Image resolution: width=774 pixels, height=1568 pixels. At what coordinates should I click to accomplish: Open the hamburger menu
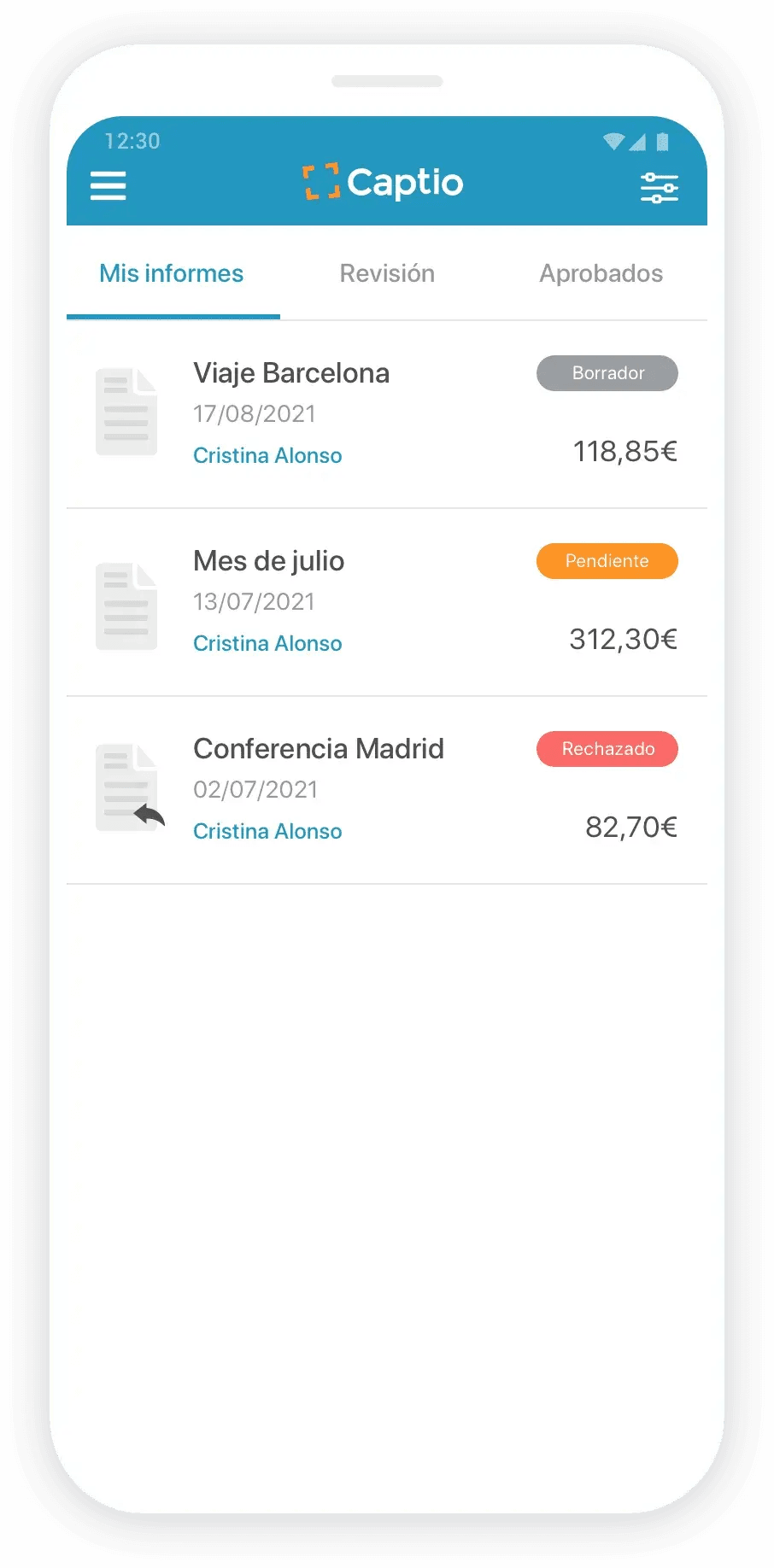[108, 185]
